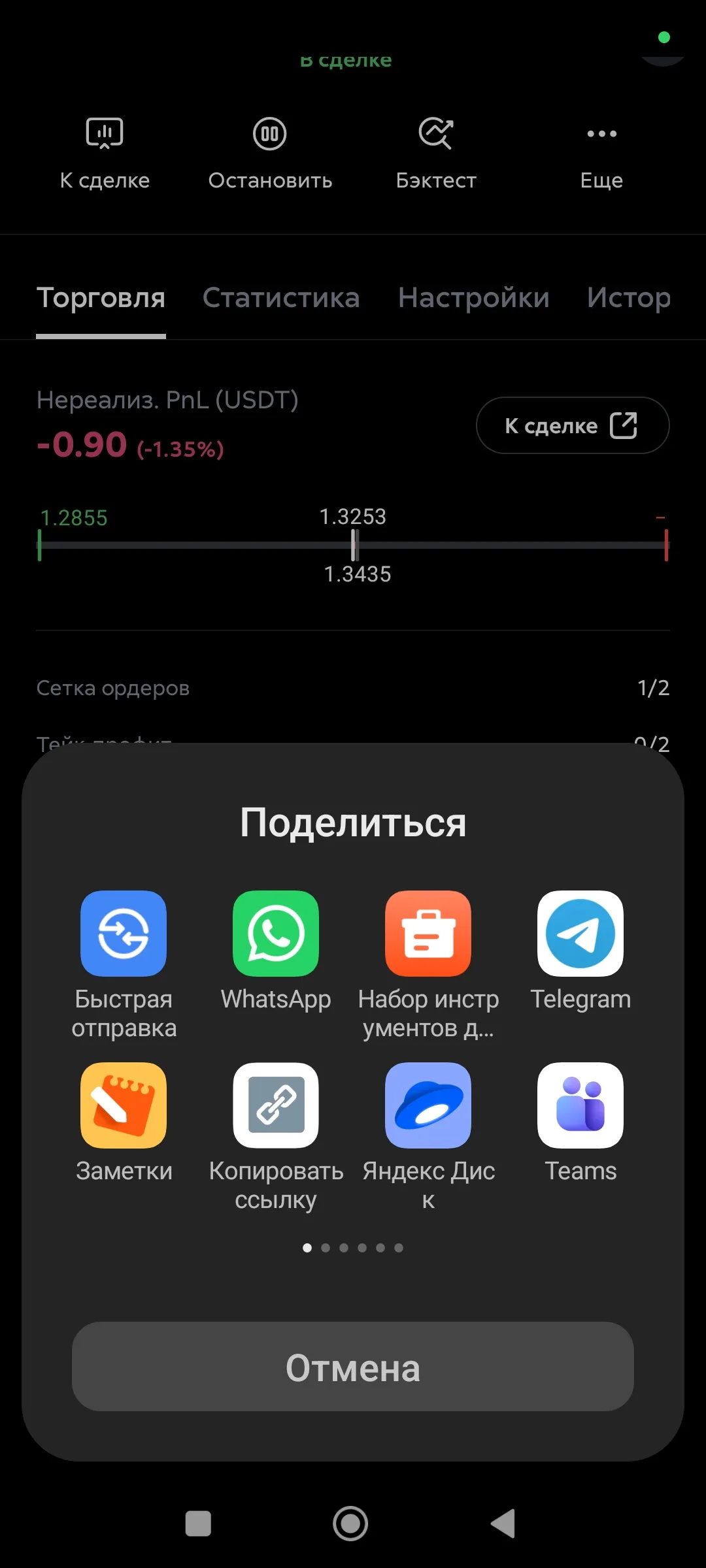Image resolution: width=706 pixels, height=1568 pixels.
Task: Tap К сделке button with external link icon
Action: (x=572, y=425)
